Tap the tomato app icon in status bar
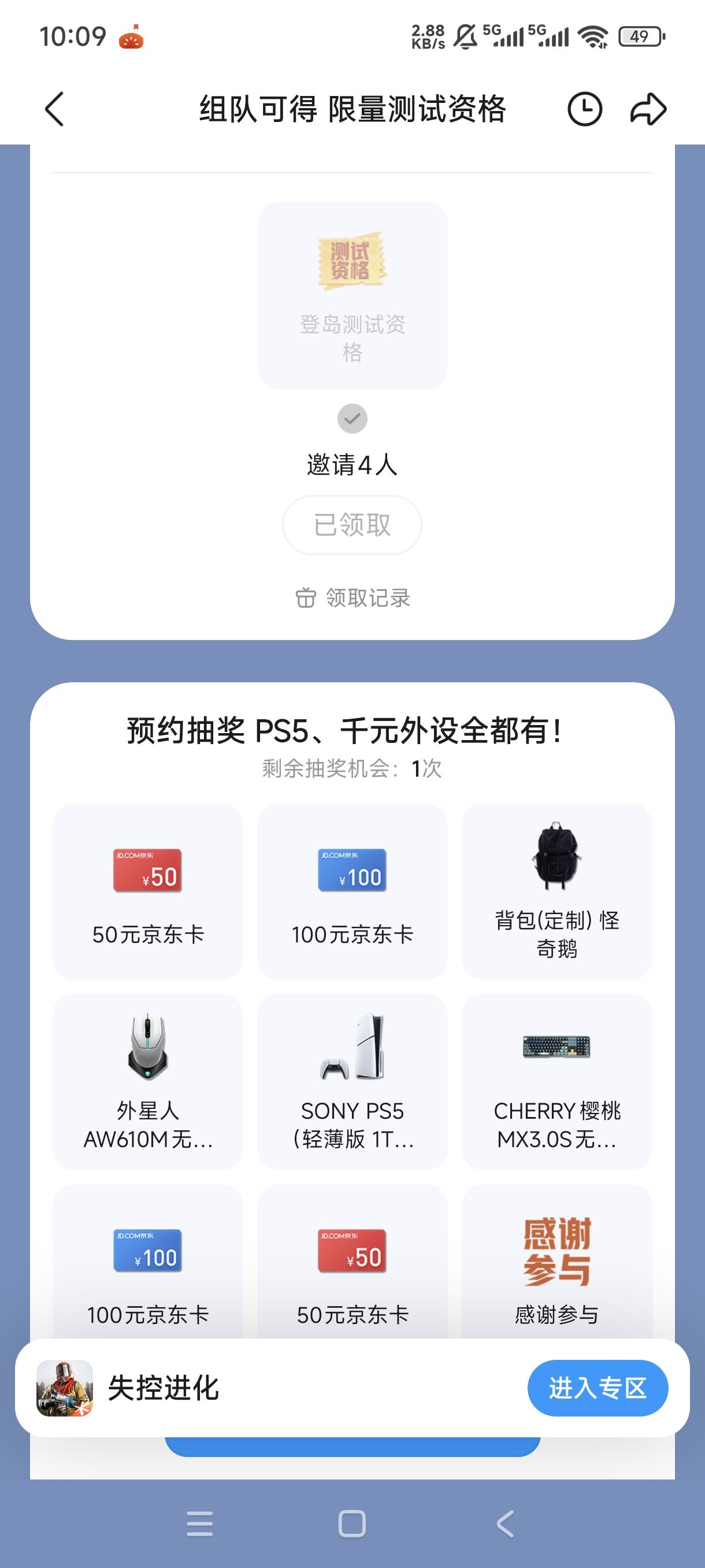 (x=132, y=38)
